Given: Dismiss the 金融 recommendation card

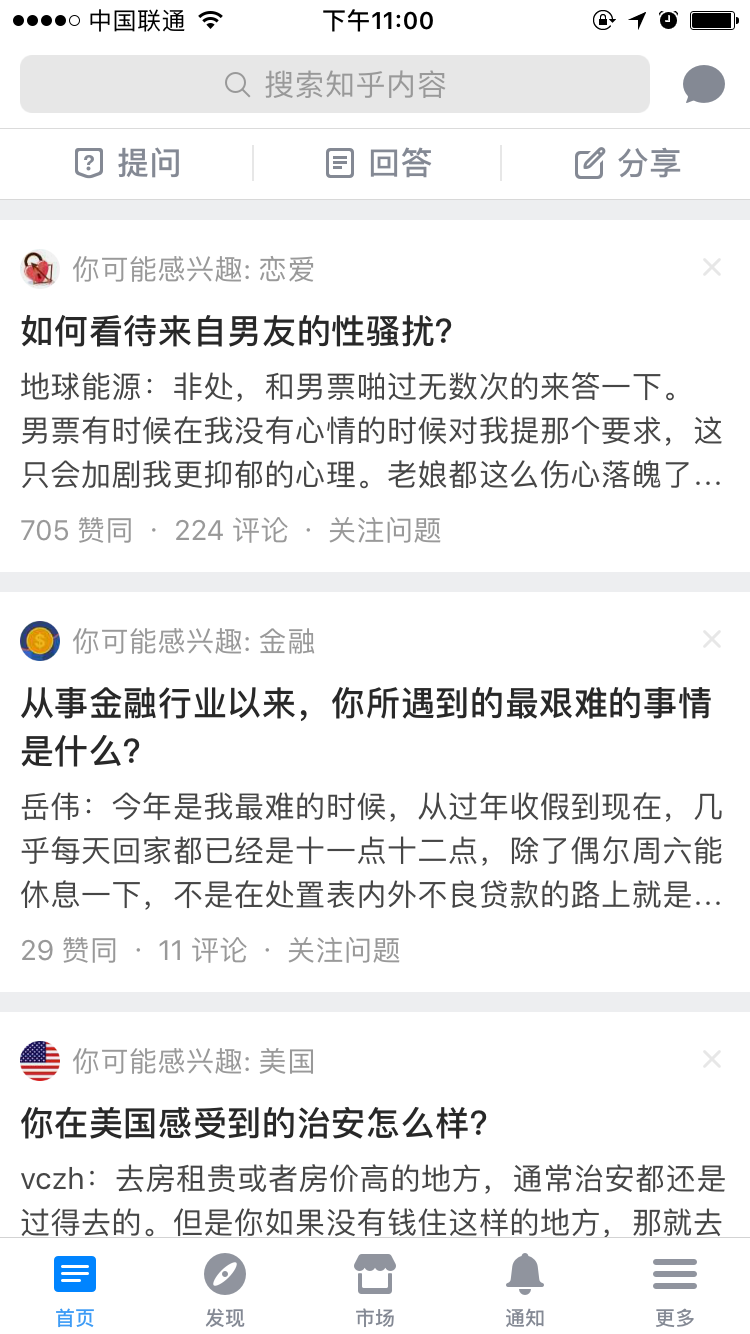Looking at the screenshot, I should pos(712,639).
